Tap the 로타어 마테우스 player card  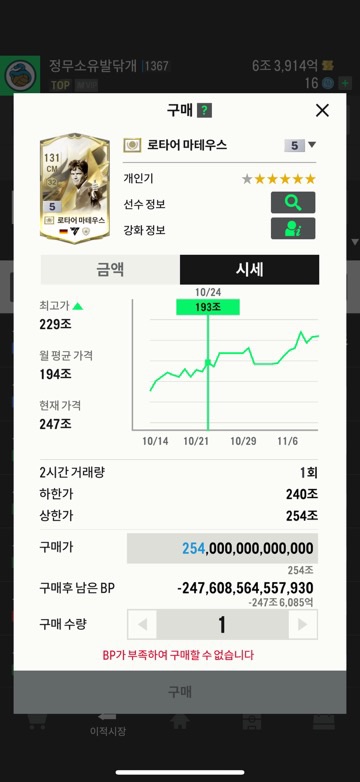tap(75, 189)
